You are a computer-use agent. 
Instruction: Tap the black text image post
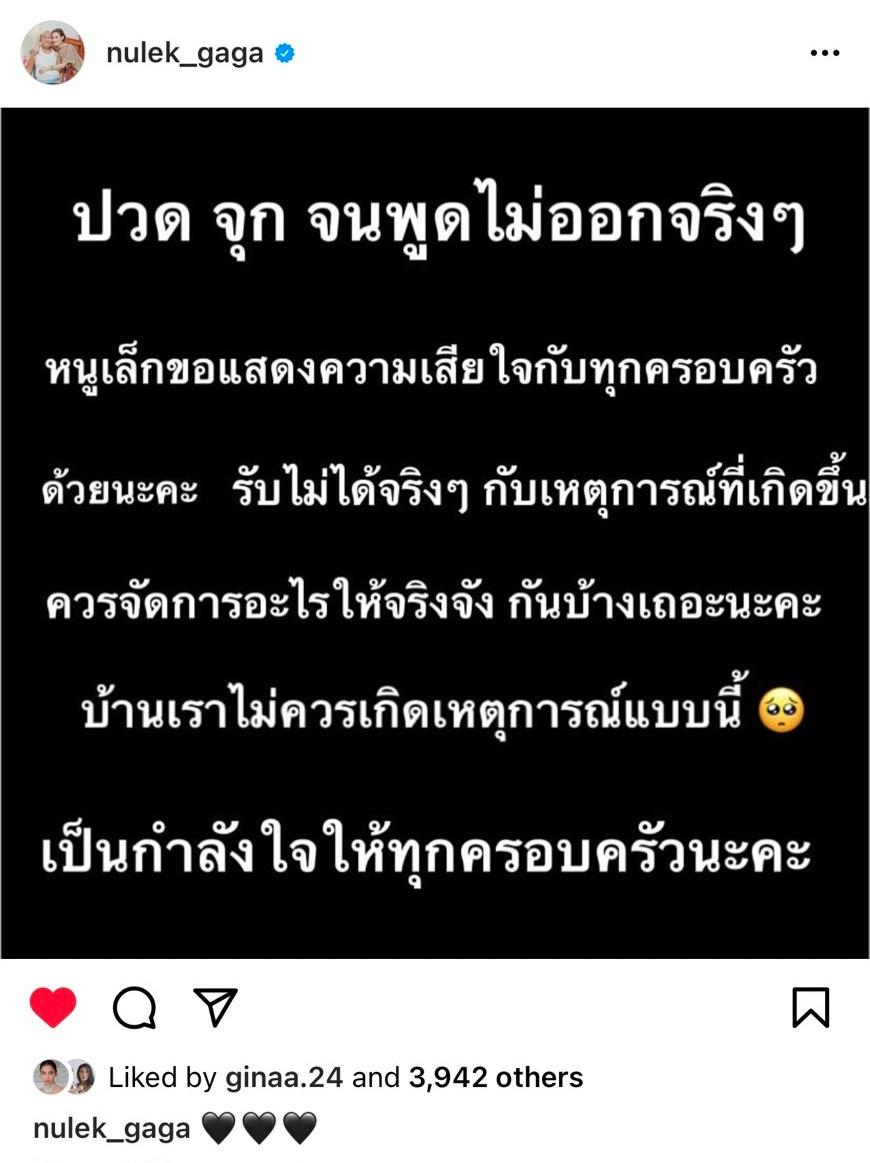435,532
